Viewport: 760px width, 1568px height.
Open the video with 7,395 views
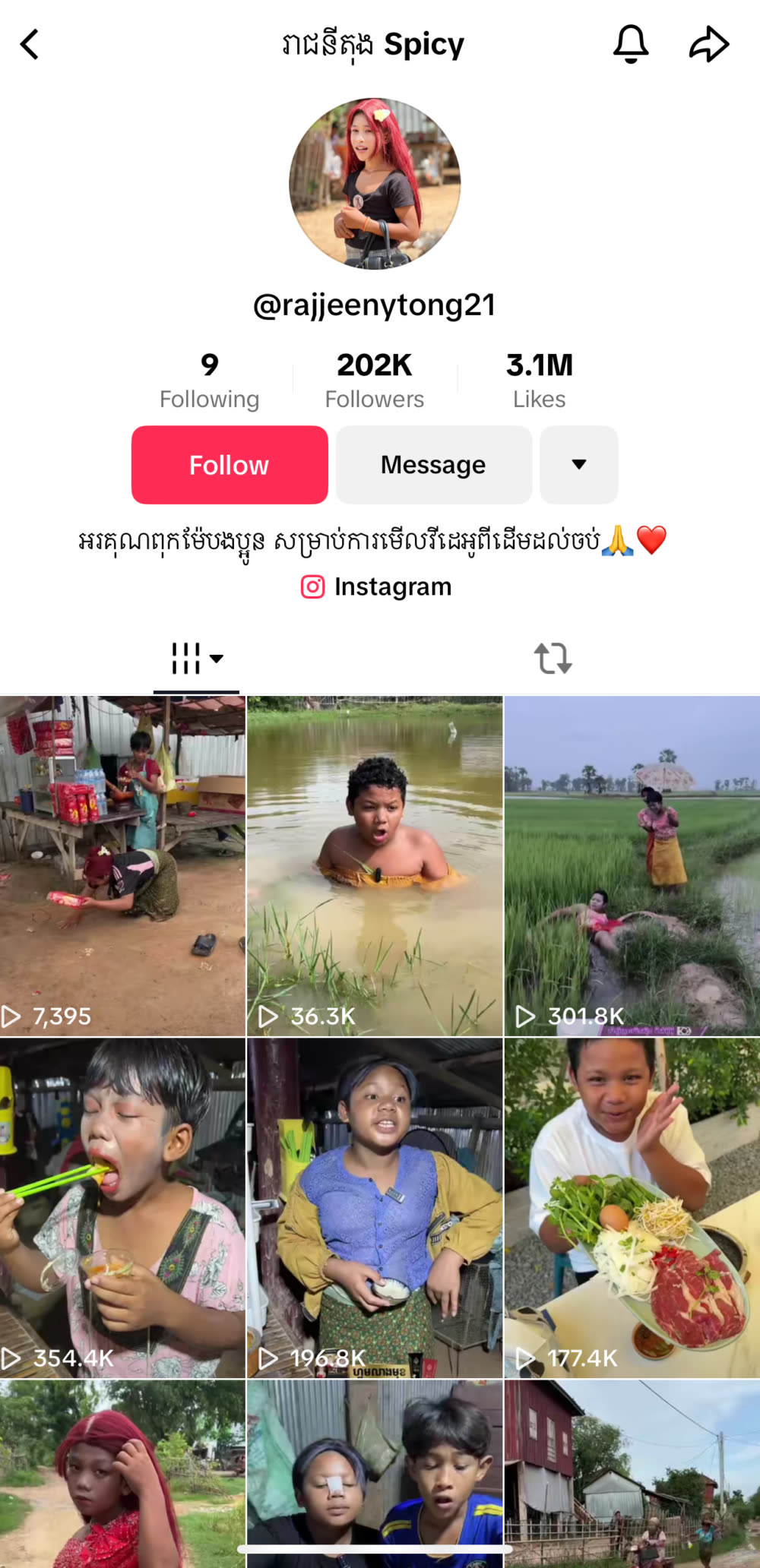point(122,866)
